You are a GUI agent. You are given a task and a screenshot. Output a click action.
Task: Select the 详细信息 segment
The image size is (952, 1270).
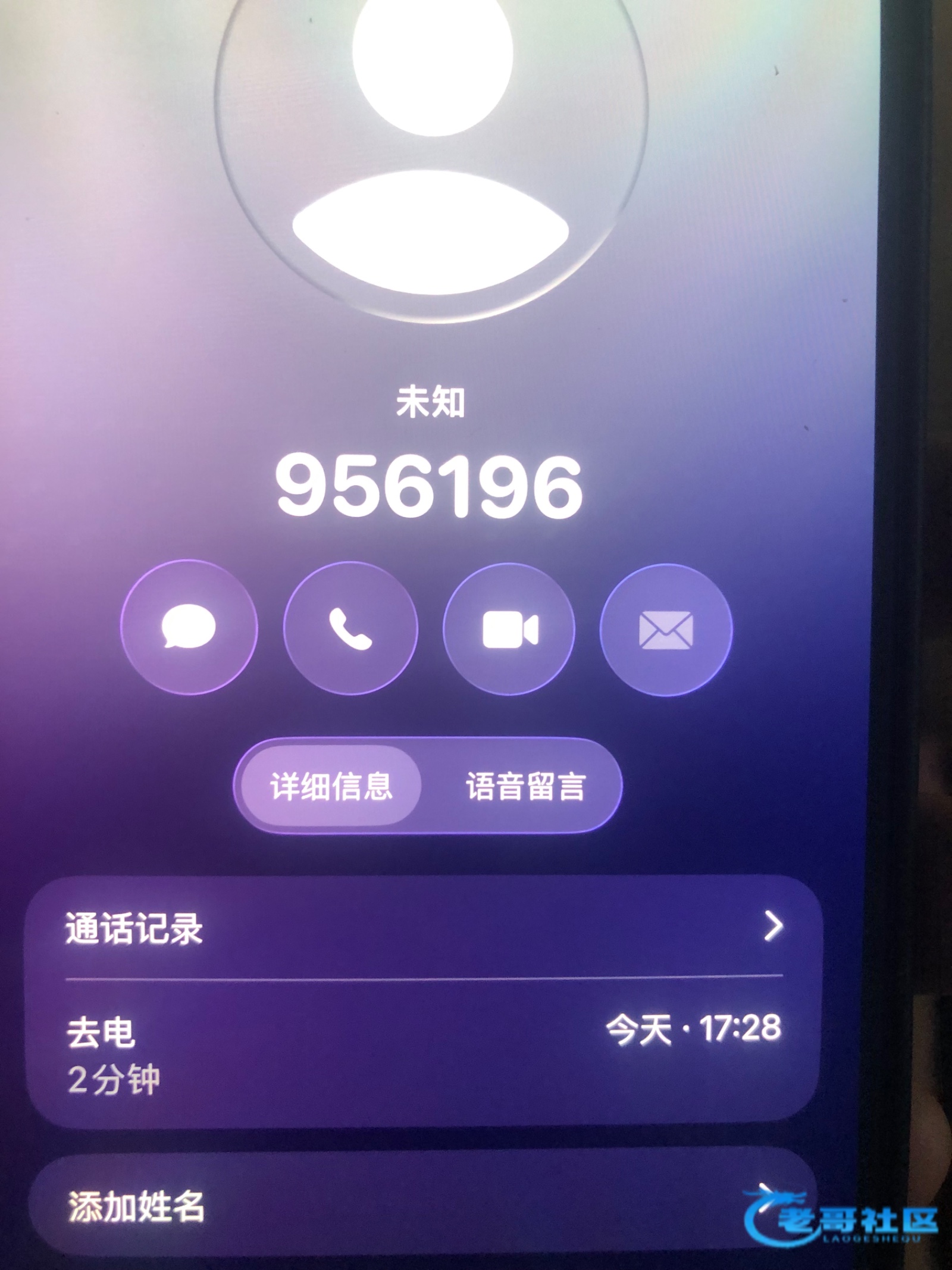331,786
